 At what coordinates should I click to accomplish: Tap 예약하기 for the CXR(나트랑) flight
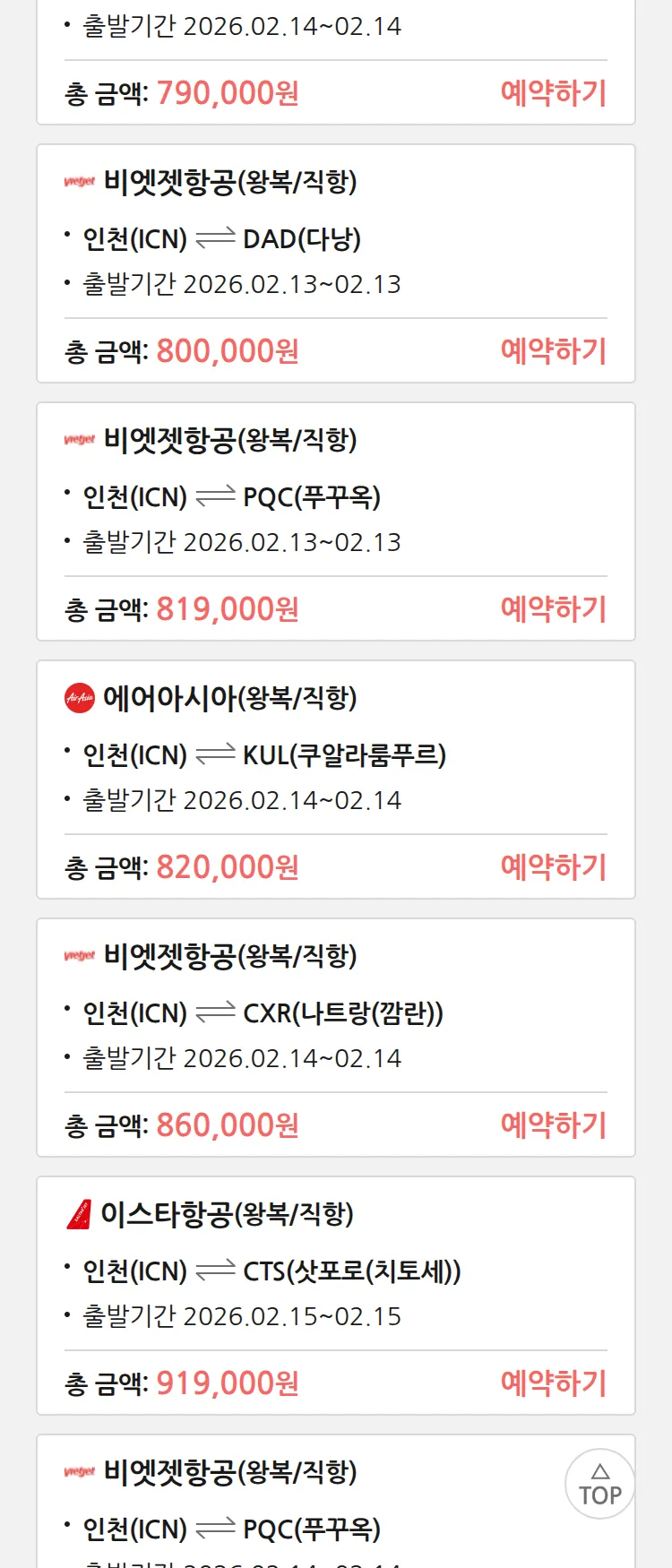[x=553, y=1125]
